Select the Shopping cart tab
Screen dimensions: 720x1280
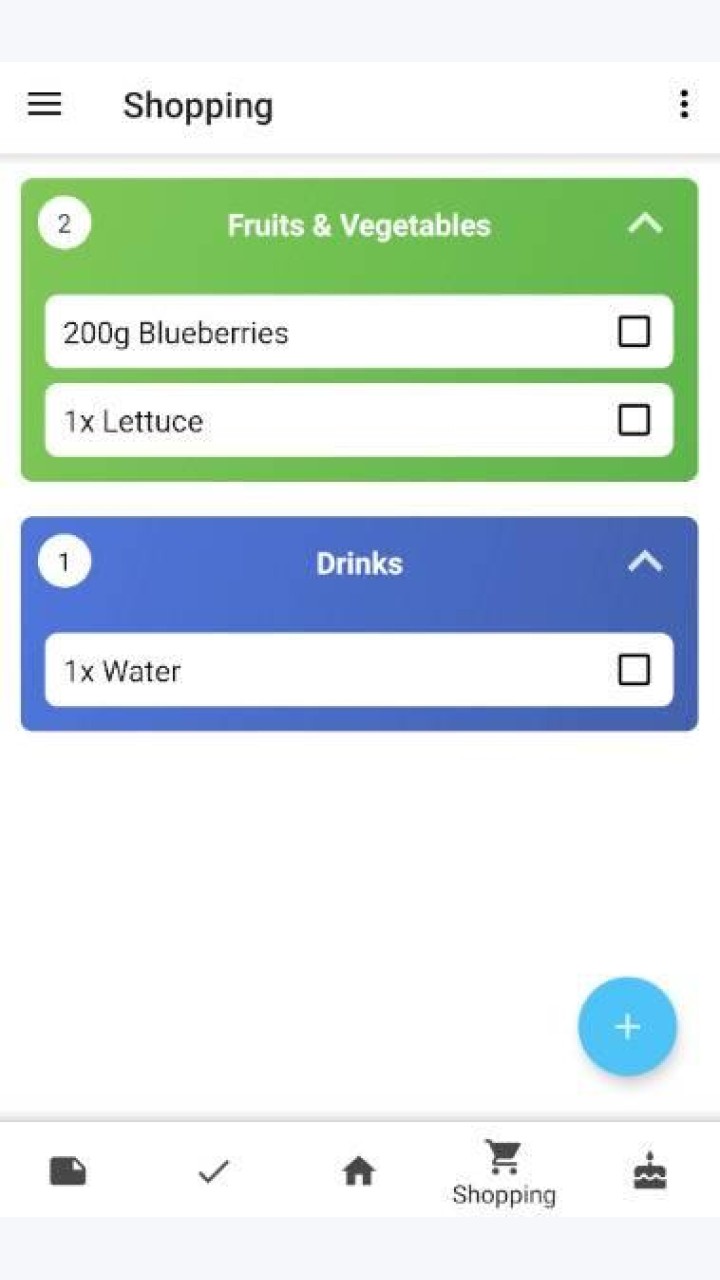(504, 1172)
